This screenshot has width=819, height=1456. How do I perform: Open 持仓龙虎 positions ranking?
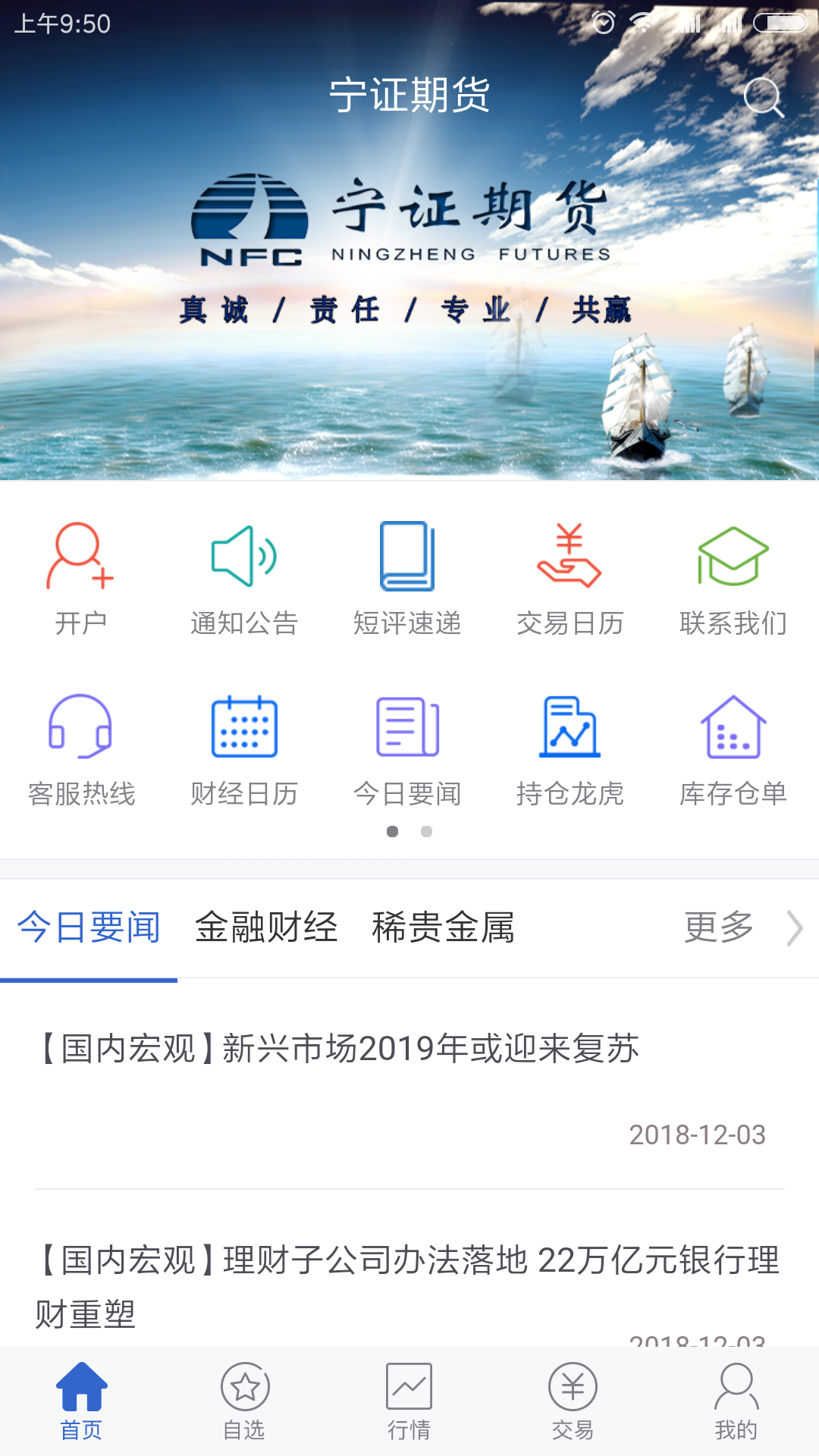click(x=570, y=748)
